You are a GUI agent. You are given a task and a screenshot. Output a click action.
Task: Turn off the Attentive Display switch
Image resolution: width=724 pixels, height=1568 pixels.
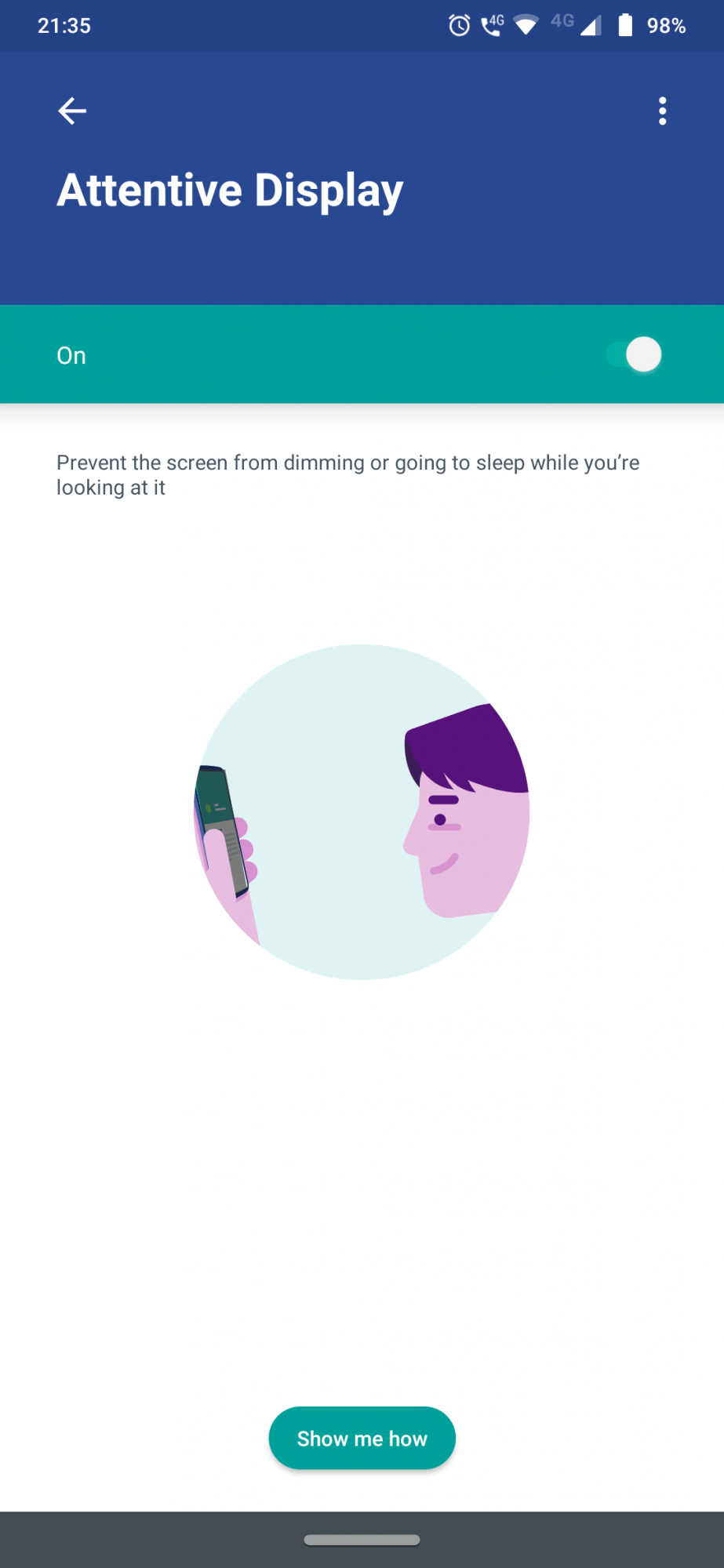click(635, 355)
